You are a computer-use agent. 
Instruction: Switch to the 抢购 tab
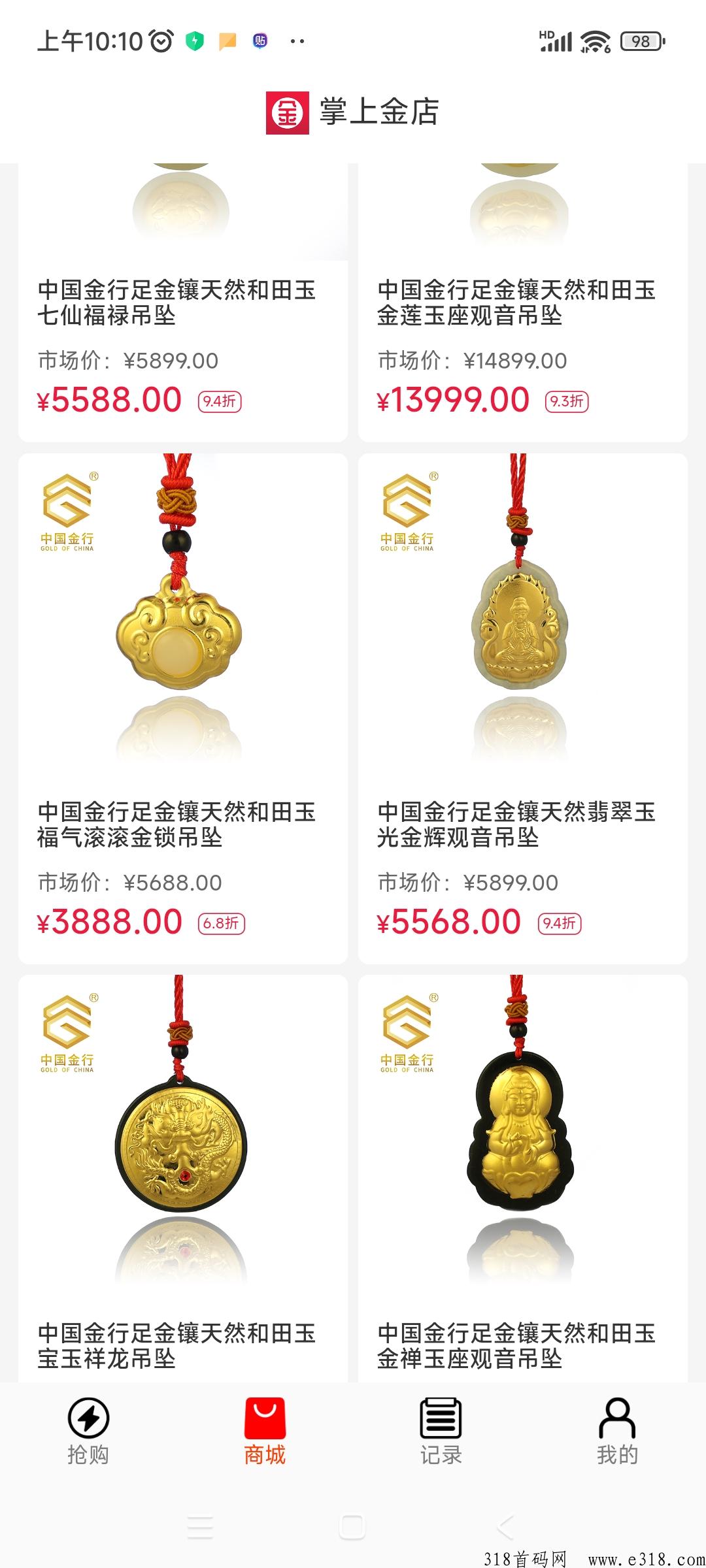point(88,1431)
